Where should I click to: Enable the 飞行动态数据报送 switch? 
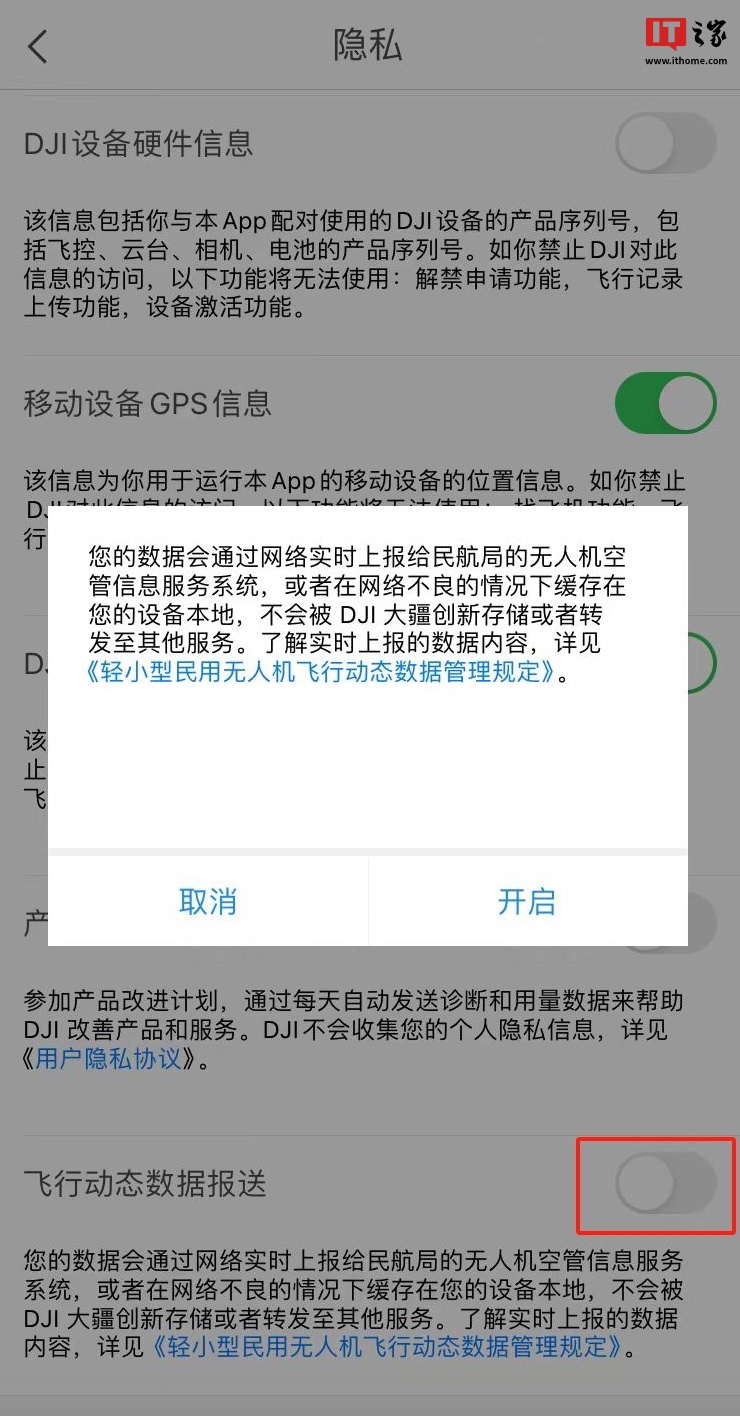tap(665, 1183)
